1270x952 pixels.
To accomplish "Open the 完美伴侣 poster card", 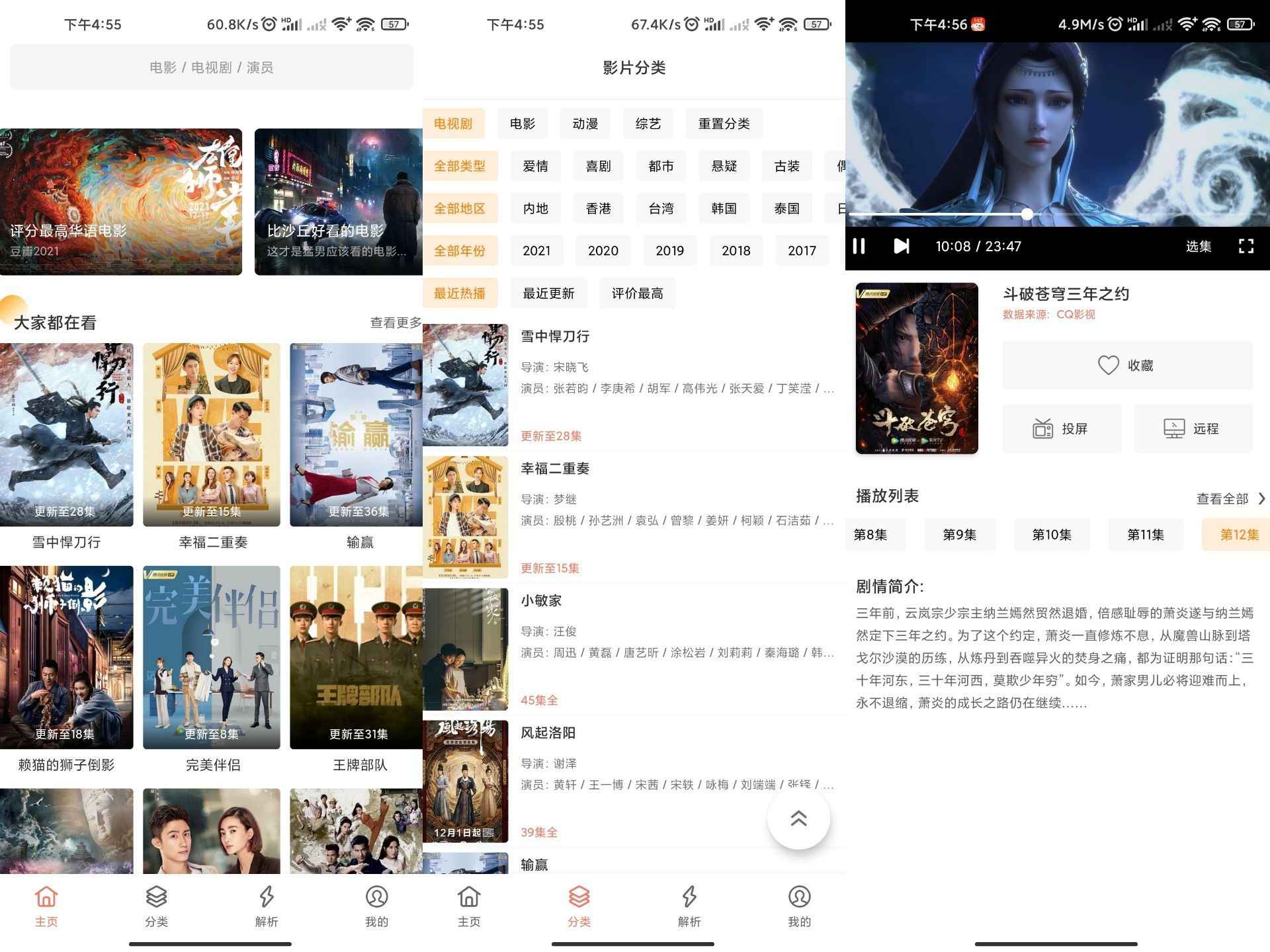I will point(212,658).
